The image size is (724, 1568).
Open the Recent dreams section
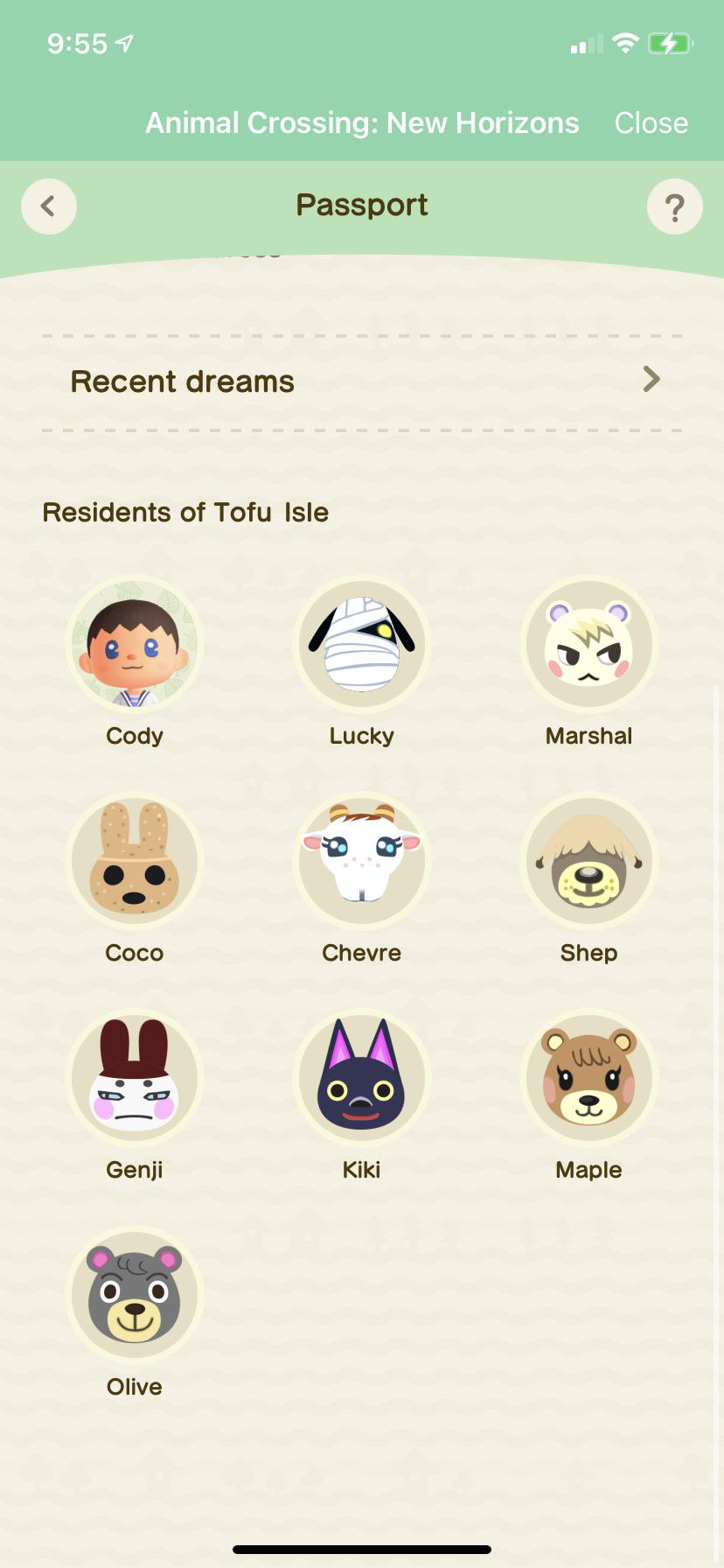[x=182, y=381]
